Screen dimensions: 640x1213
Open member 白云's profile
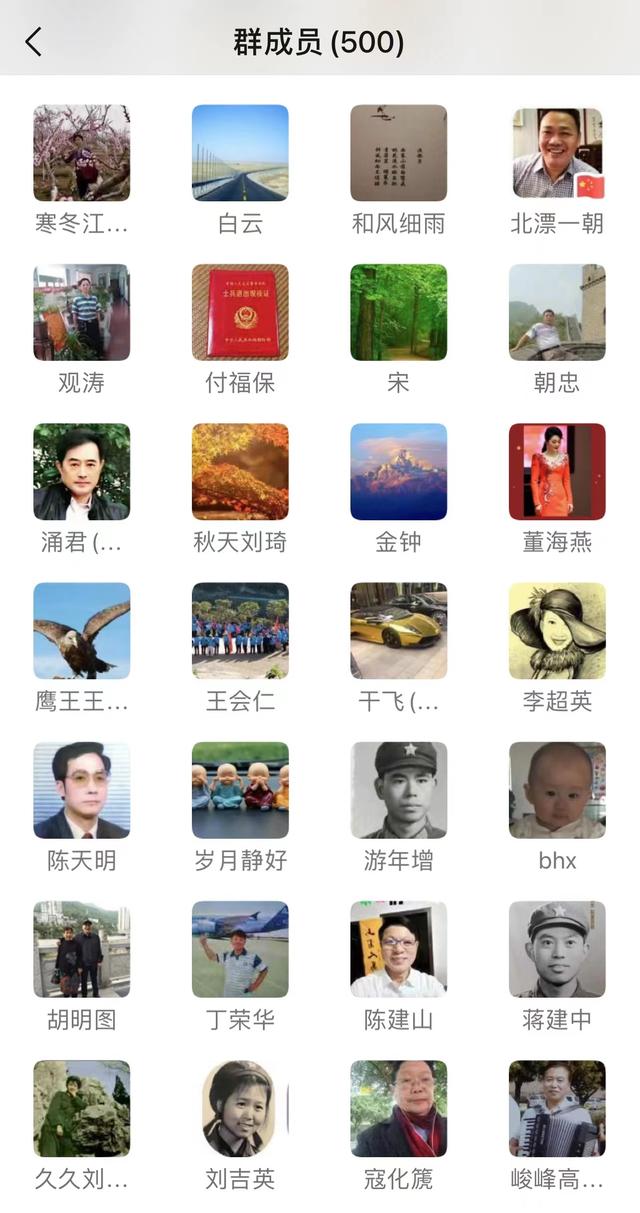[x=240, y=153]
